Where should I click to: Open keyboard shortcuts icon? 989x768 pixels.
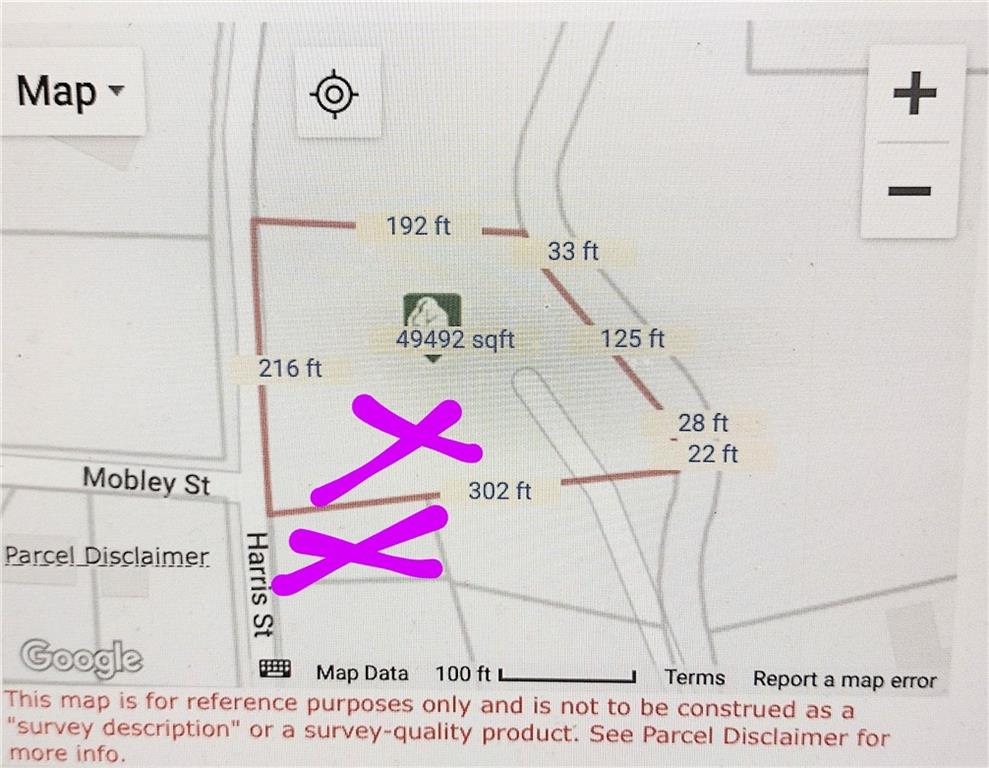(x=275, y=670)
